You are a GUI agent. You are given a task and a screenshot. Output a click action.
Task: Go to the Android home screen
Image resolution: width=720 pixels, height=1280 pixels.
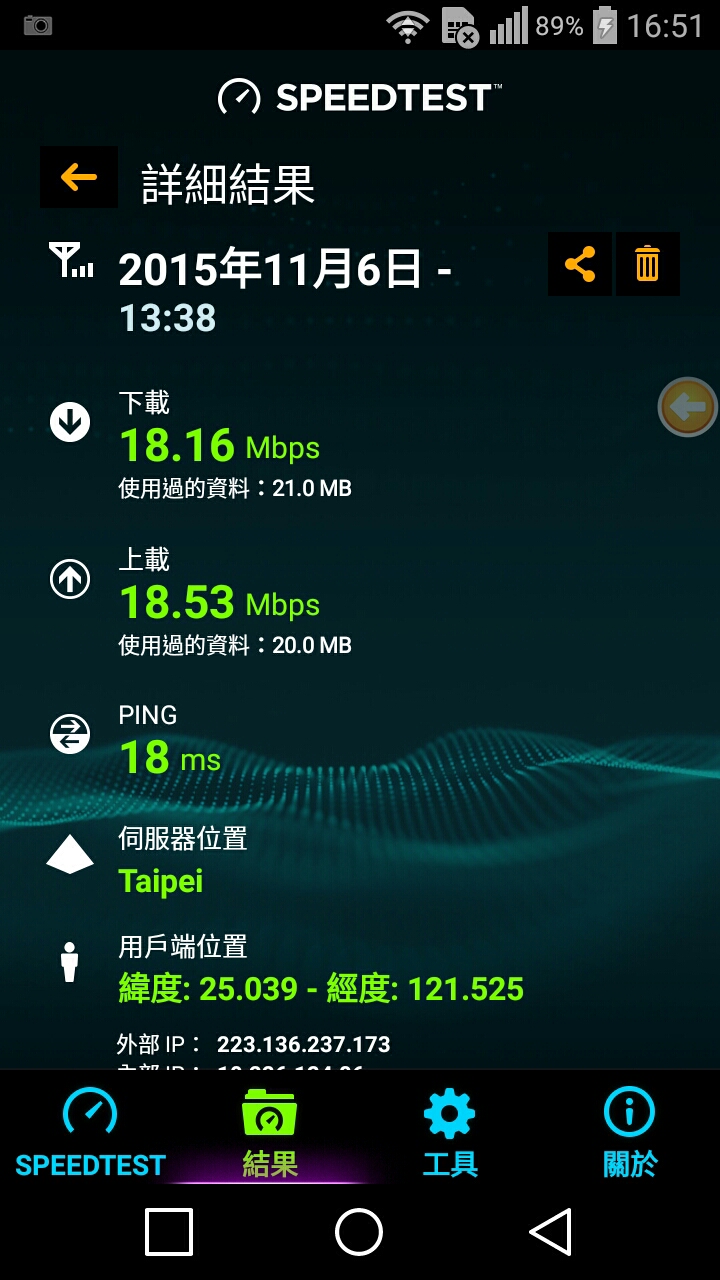click(359, 1231)
